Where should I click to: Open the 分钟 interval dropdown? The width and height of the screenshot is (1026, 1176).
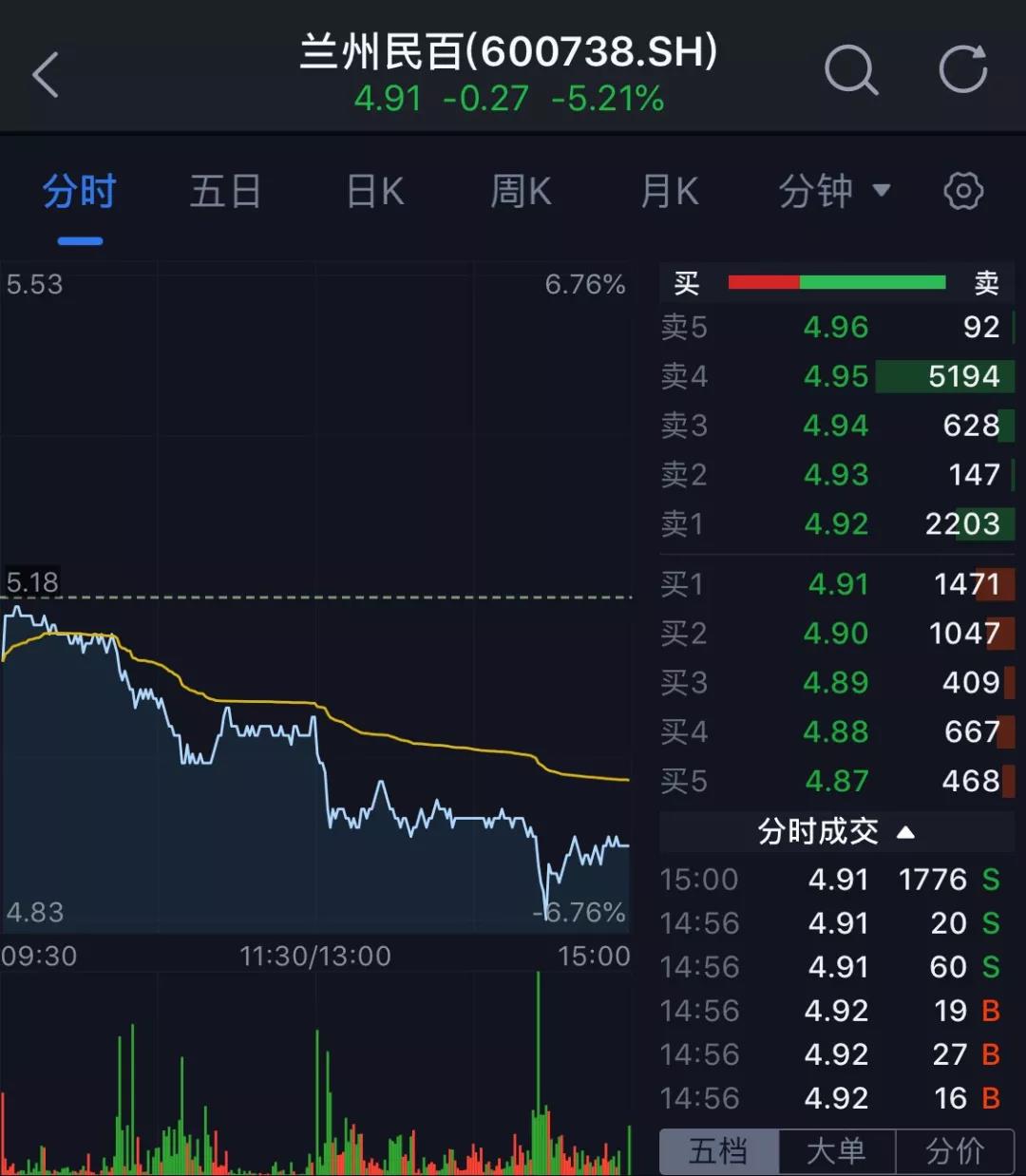pos(834,191)
